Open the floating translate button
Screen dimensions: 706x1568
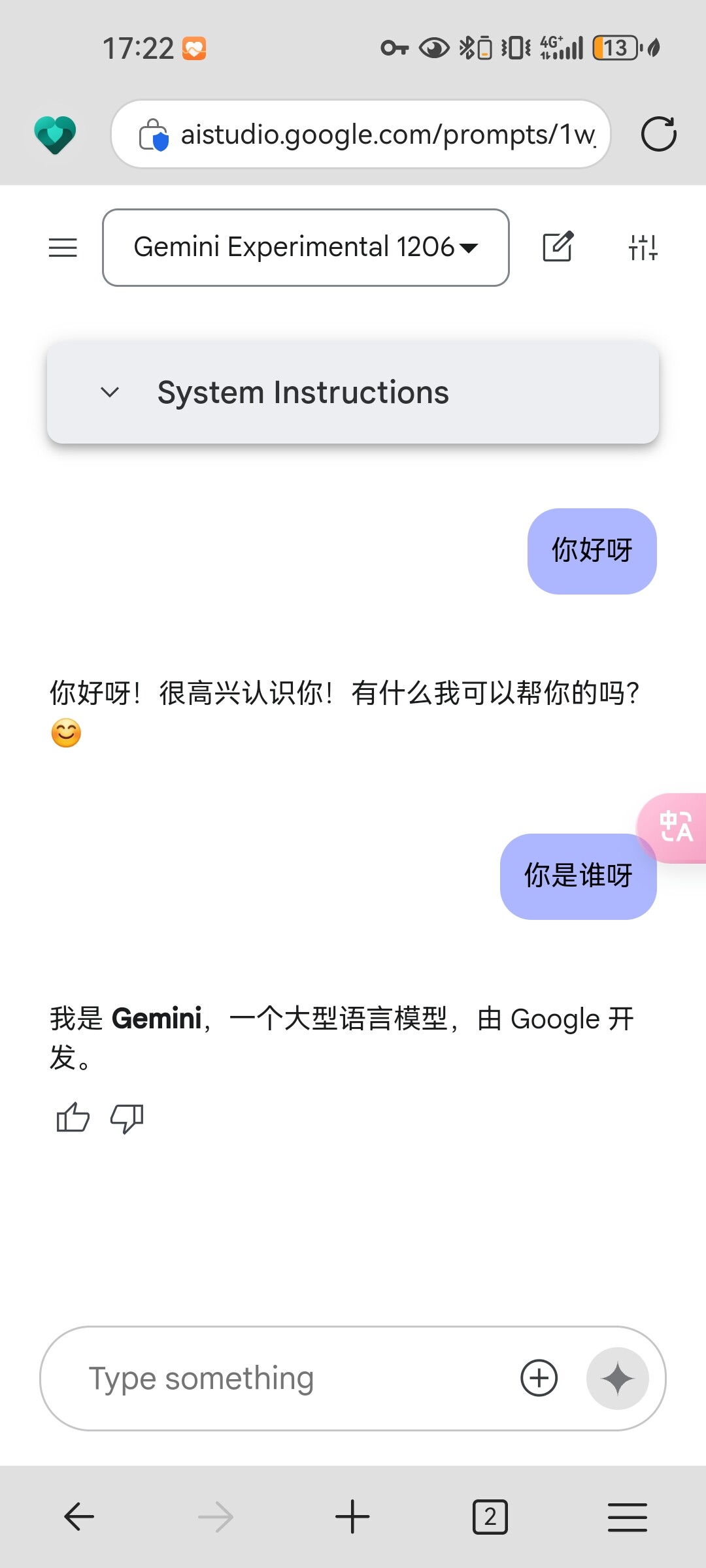673,828
